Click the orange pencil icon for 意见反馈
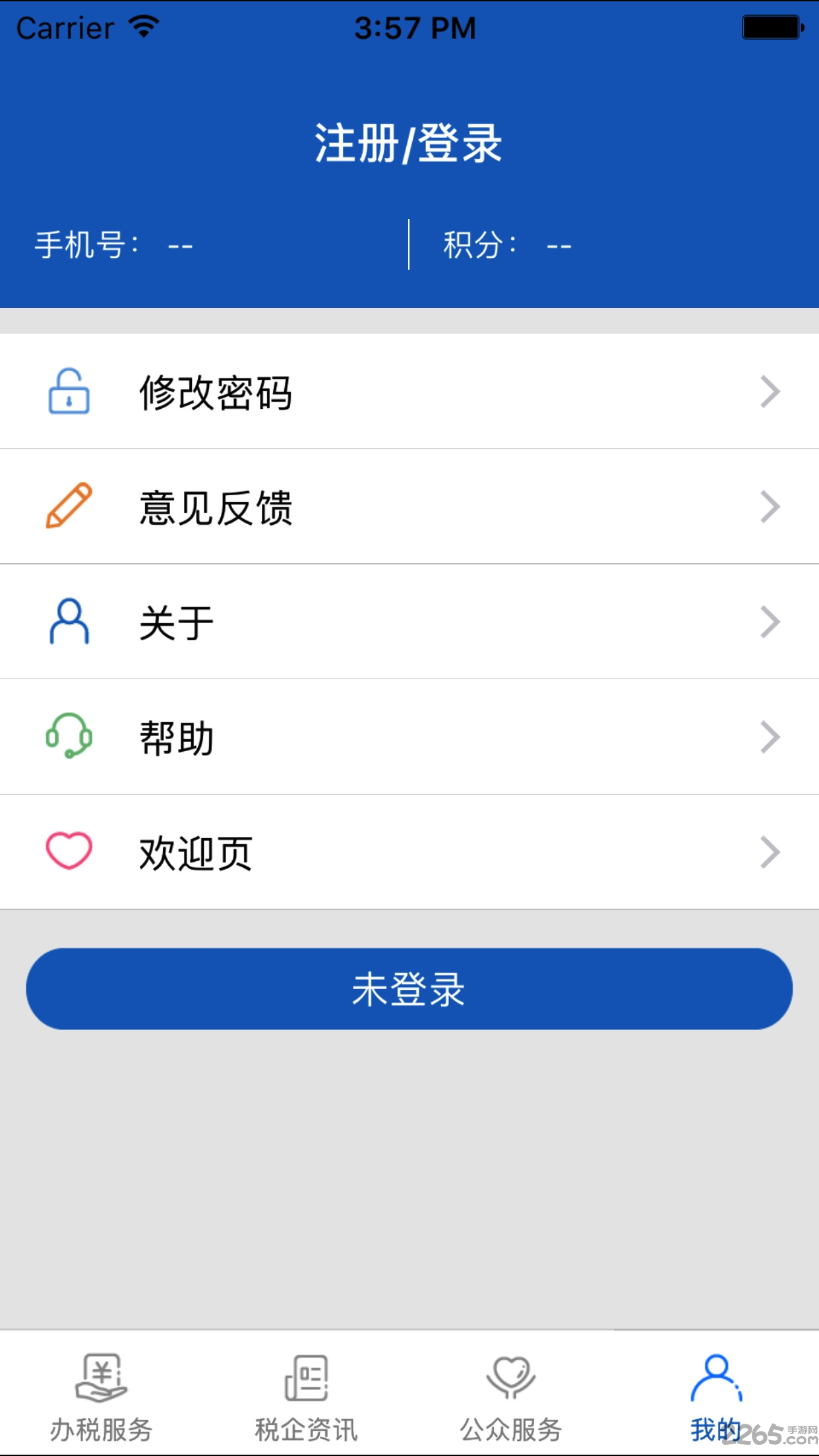Viewport: 819px width, 1456px height. click(x=68, y=508)
